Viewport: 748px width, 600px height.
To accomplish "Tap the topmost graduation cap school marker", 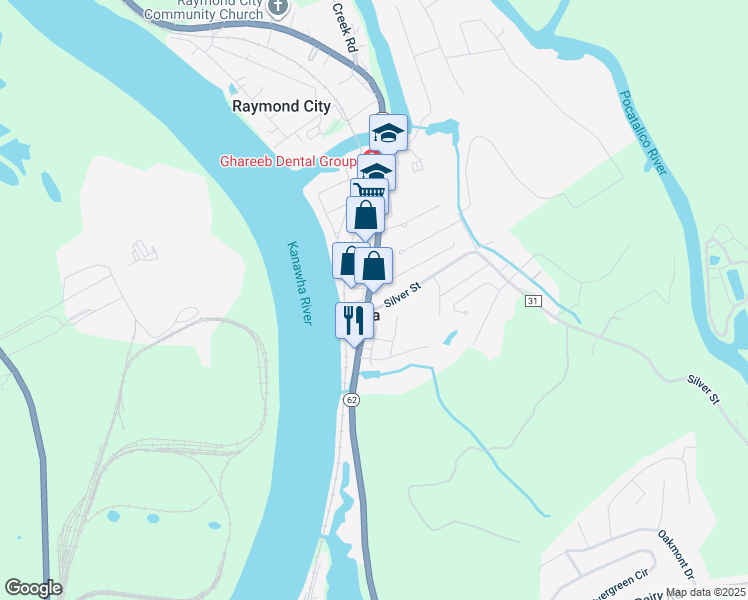I will [389, 132].
